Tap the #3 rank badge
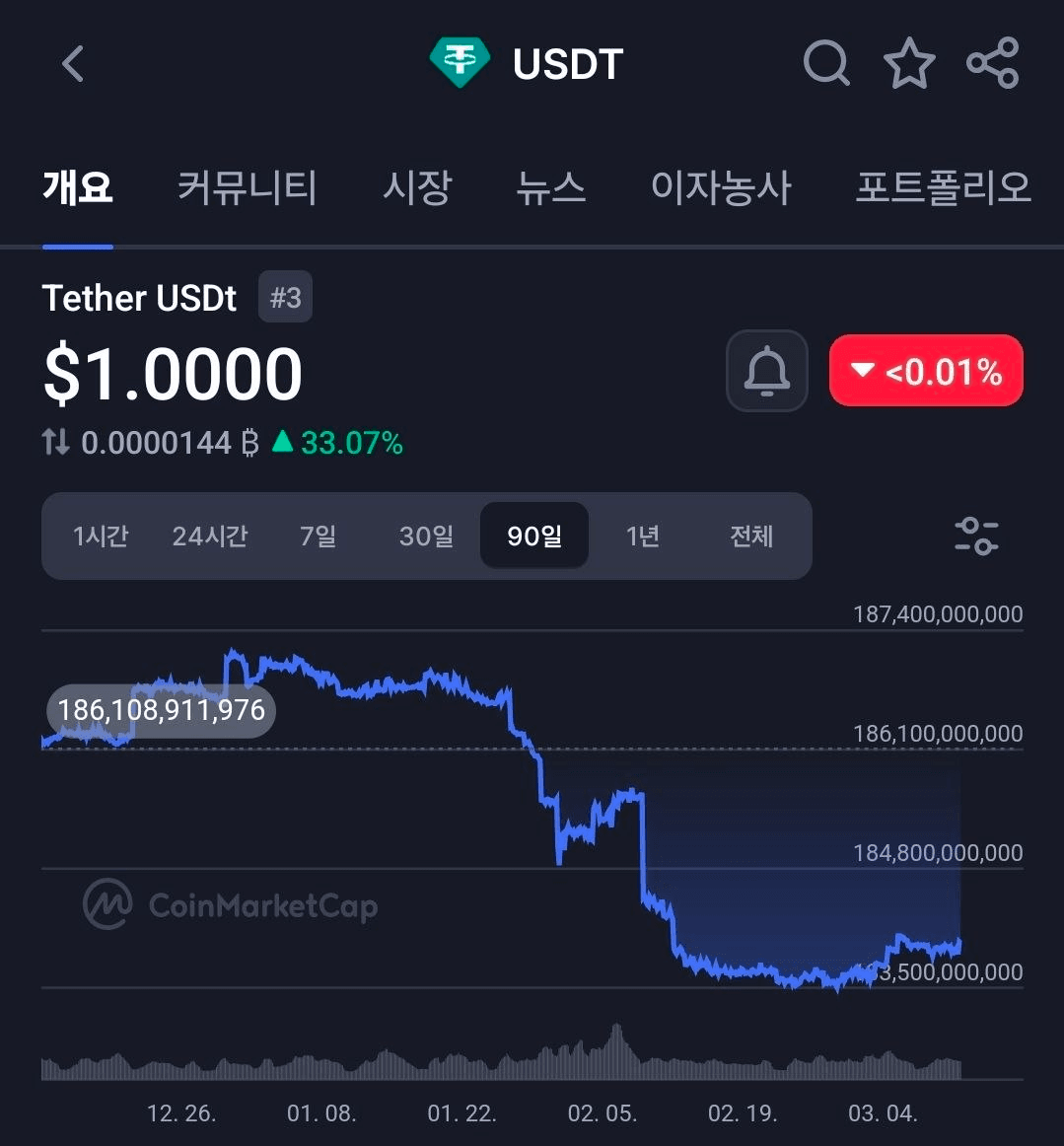Image resolution: width=1064 pixels, height=1146 pixels. pyautogui.click(x=285, y=296)
